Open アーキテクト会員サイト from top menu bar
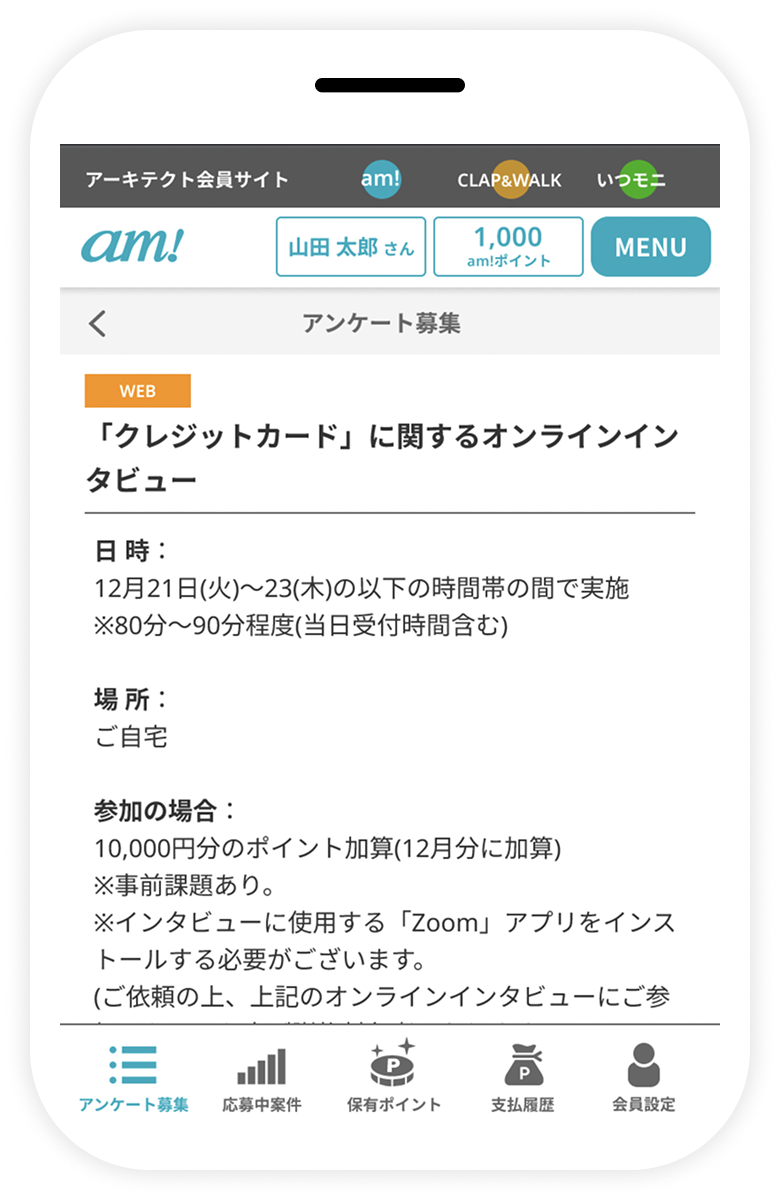Screen dimensions: 780x1200 [187, 180]
